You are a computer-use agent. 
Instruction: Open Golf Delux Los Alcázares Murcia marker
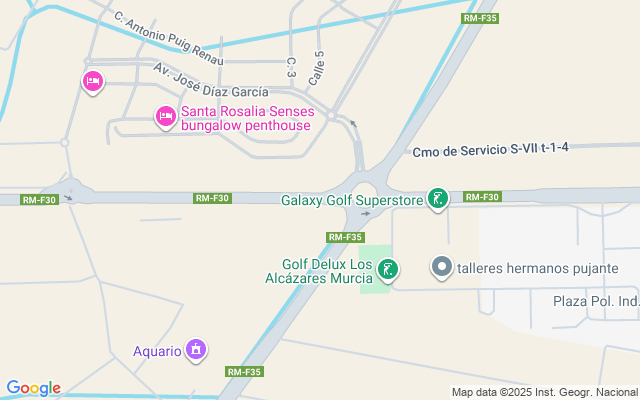389,269
